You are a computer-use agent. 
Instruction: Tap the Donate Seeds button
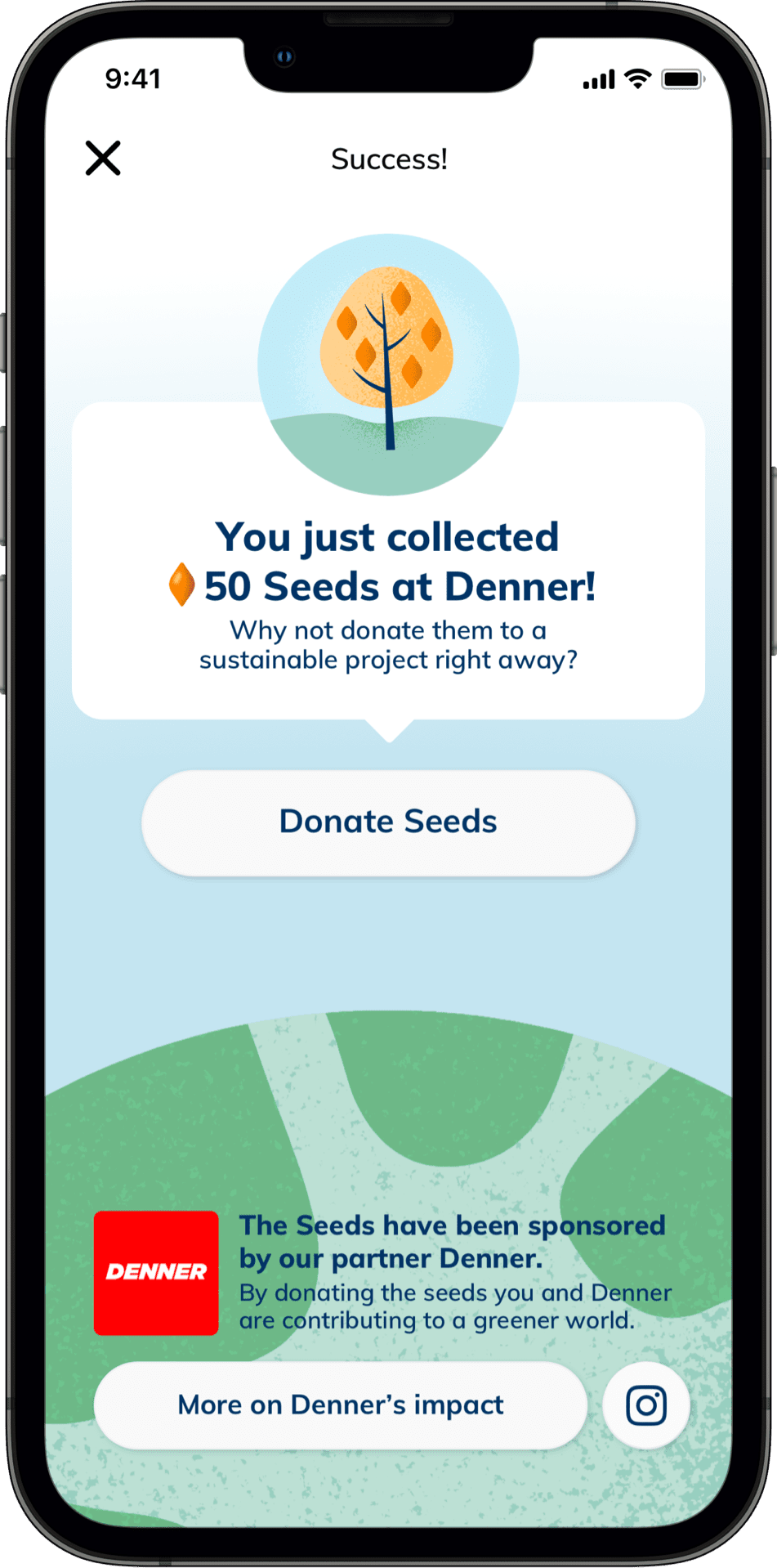388,822
